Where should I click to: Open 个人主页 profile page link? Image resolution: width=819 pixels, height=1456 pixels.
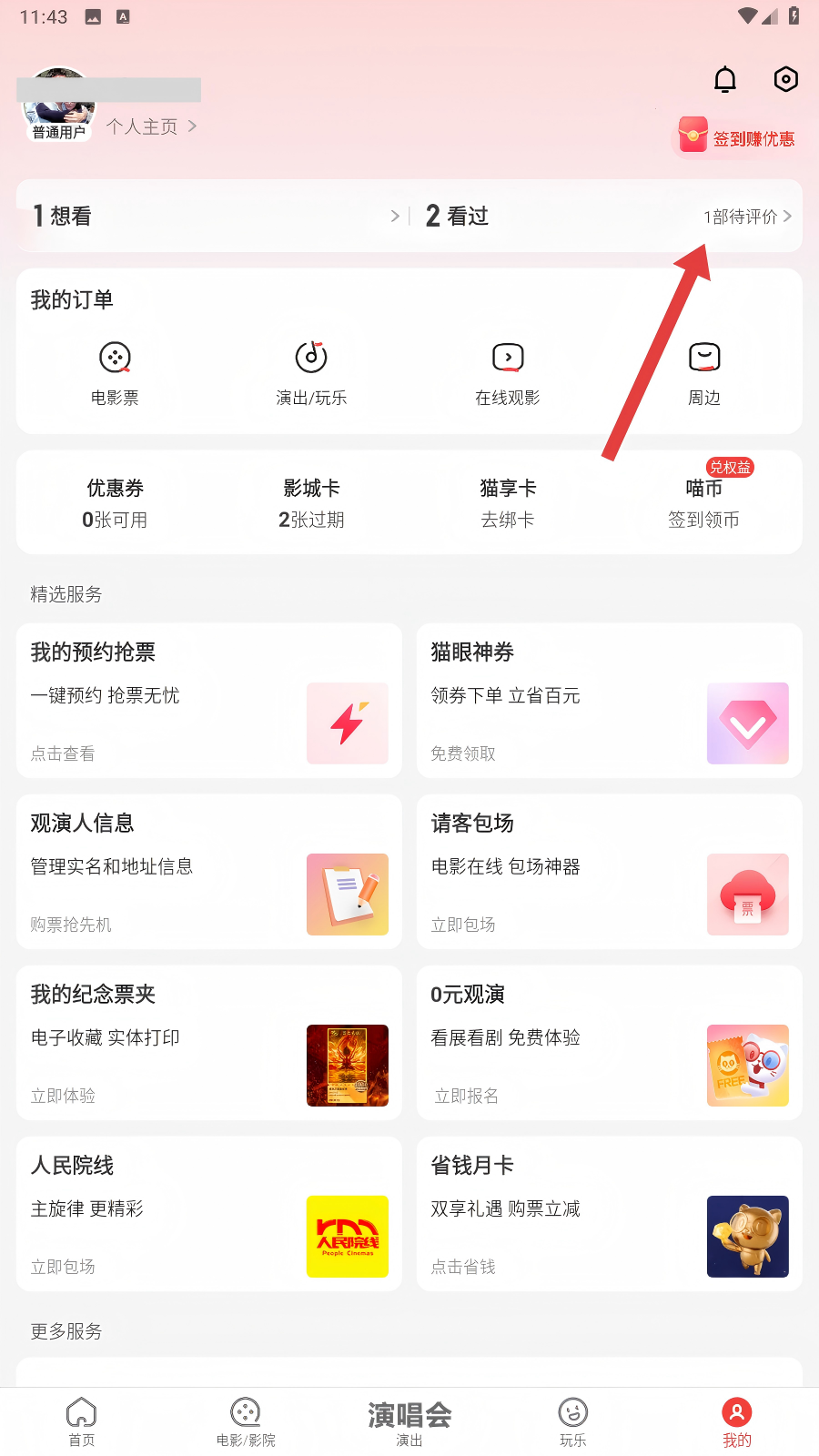151,126
